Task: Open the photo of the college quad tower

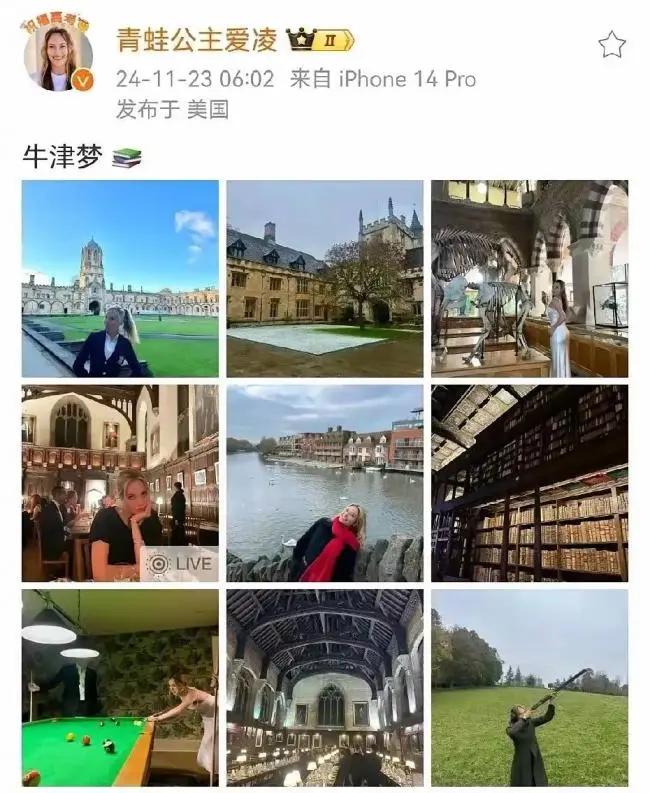Action: [x=120, y=278]
